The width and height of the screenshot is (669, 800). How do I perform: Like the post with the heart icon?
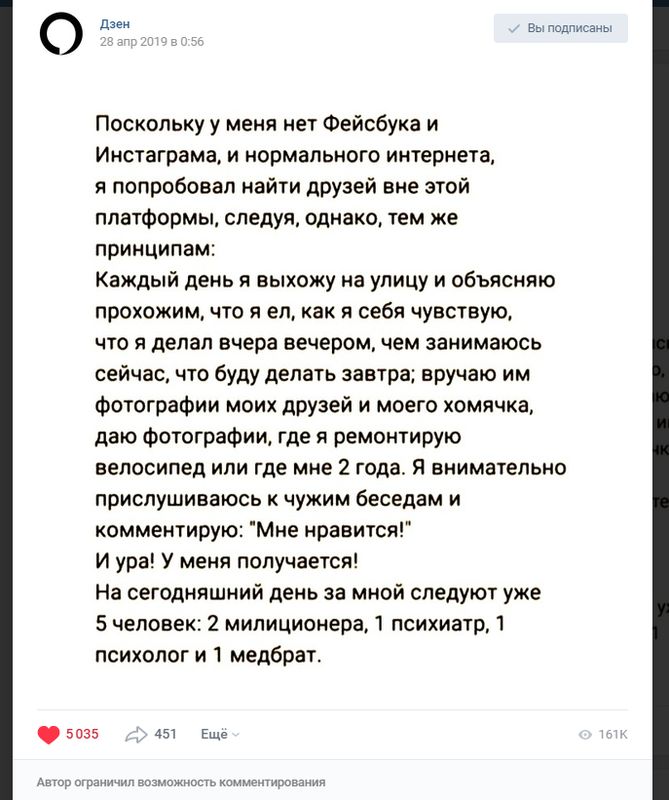[49, 735]
